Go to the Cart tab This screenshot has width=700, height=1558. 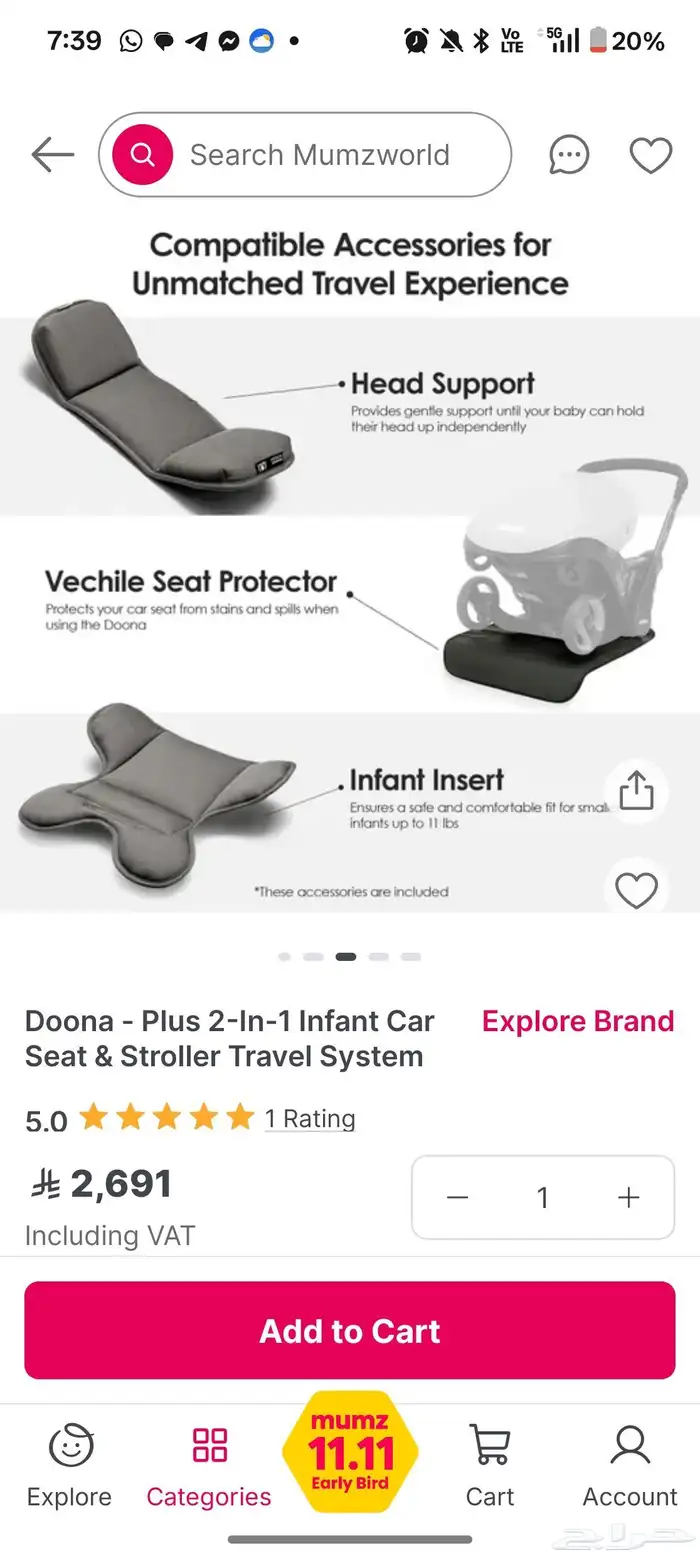click(x=490, y=1465)
